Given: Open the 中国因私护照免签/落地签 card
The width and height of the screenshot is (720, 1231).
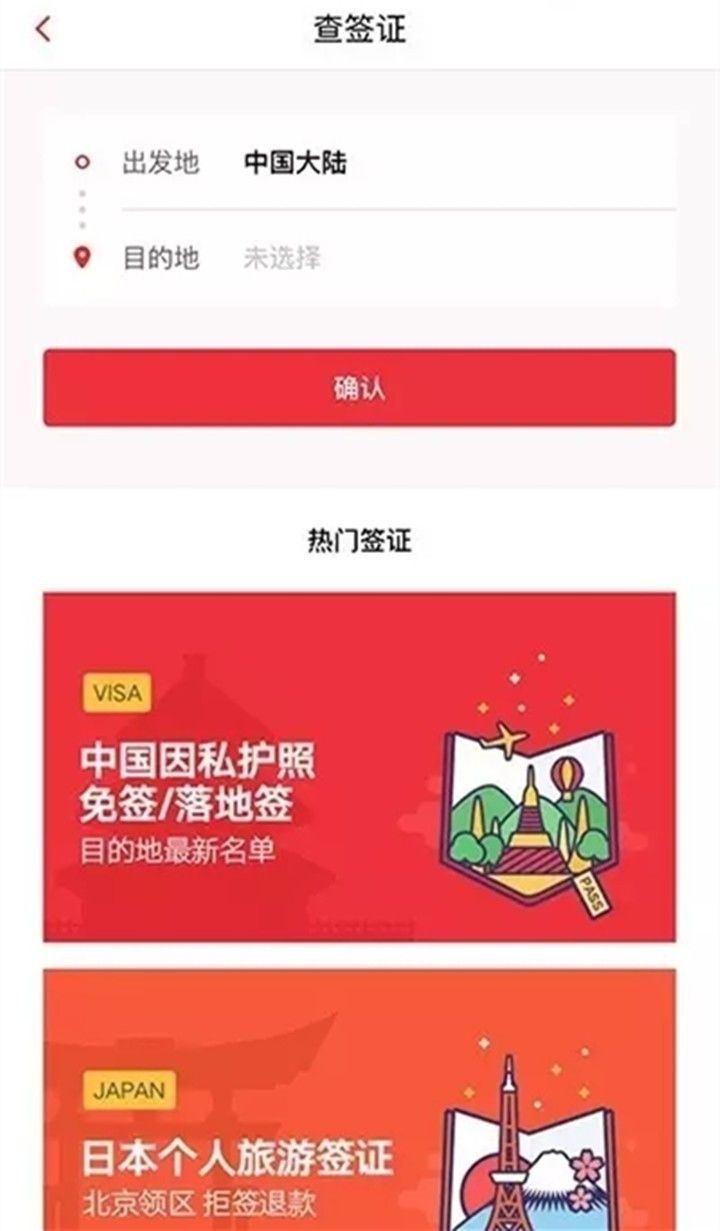Looking at the screenshot, I should coord(359,766).
